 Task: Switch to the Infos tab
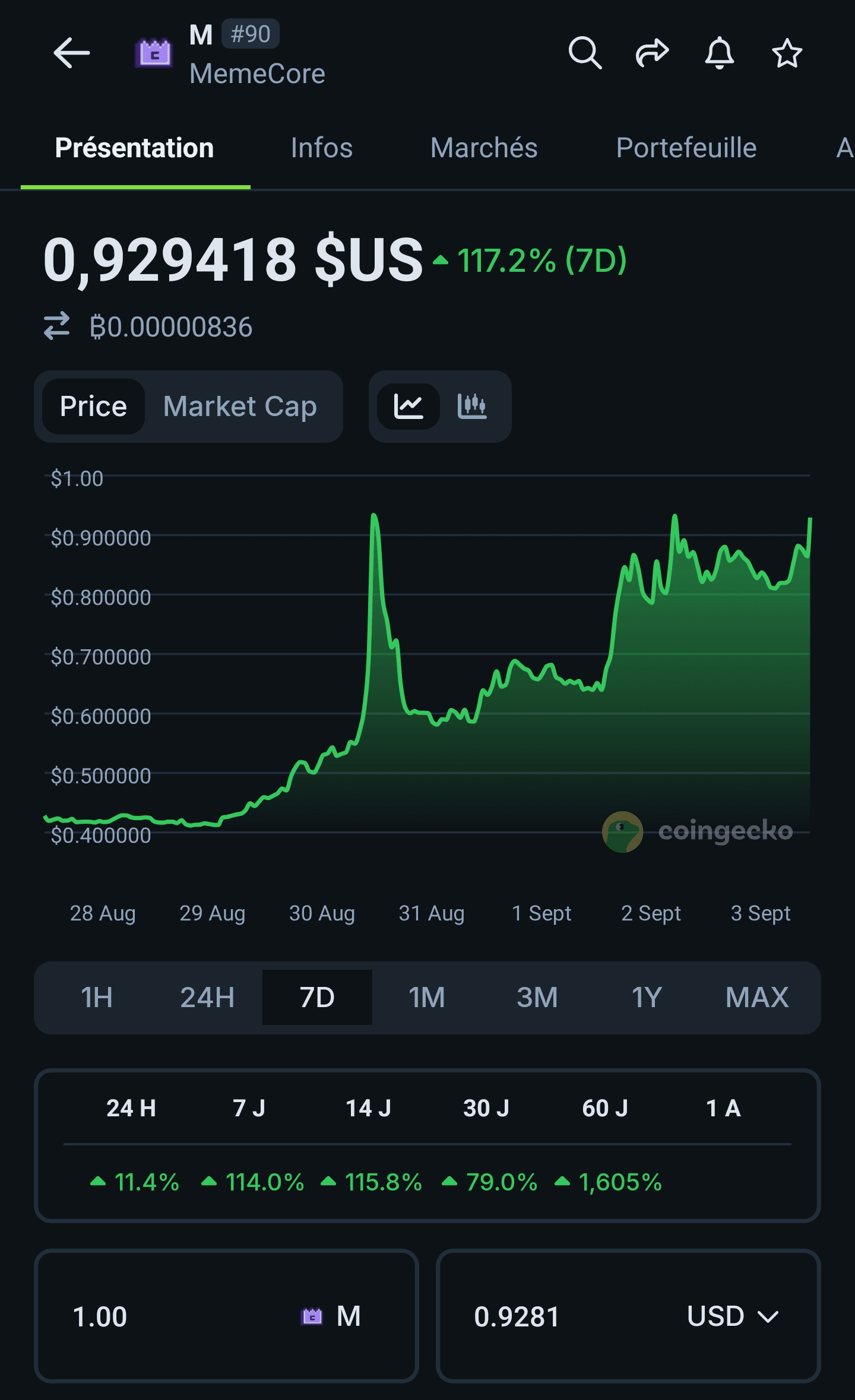(321, 148)
